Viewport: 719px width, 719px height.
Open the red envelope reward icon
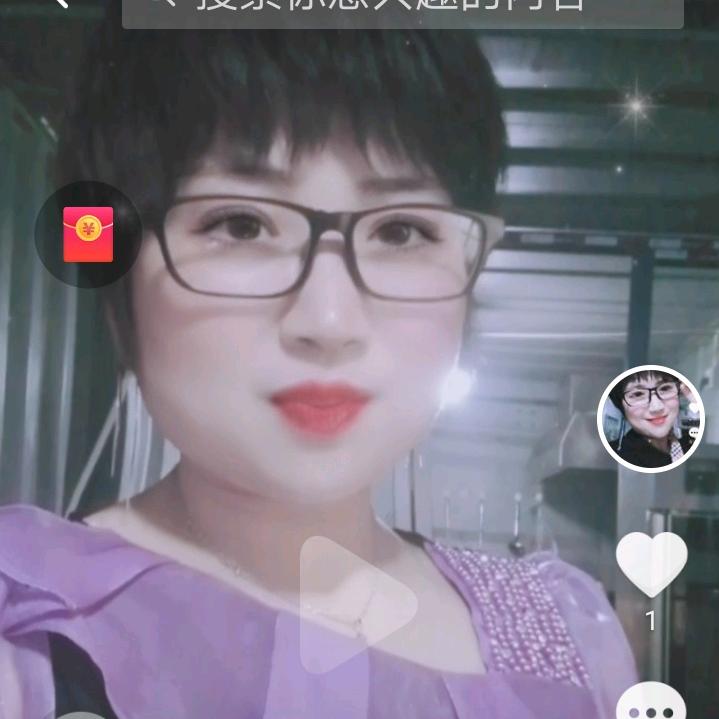pos(88,235)
